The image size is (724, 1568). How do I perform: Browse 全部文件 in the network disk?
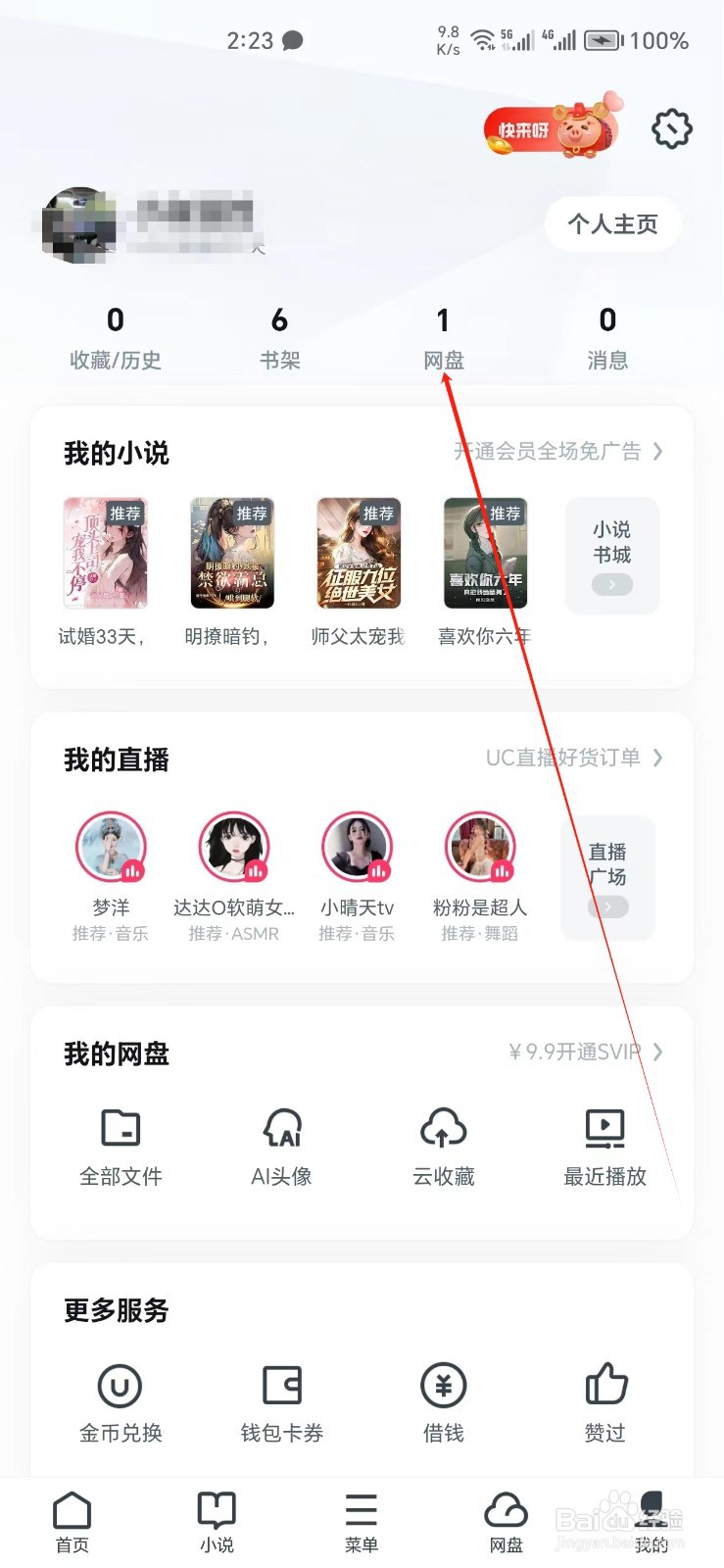pos(120,1147)
